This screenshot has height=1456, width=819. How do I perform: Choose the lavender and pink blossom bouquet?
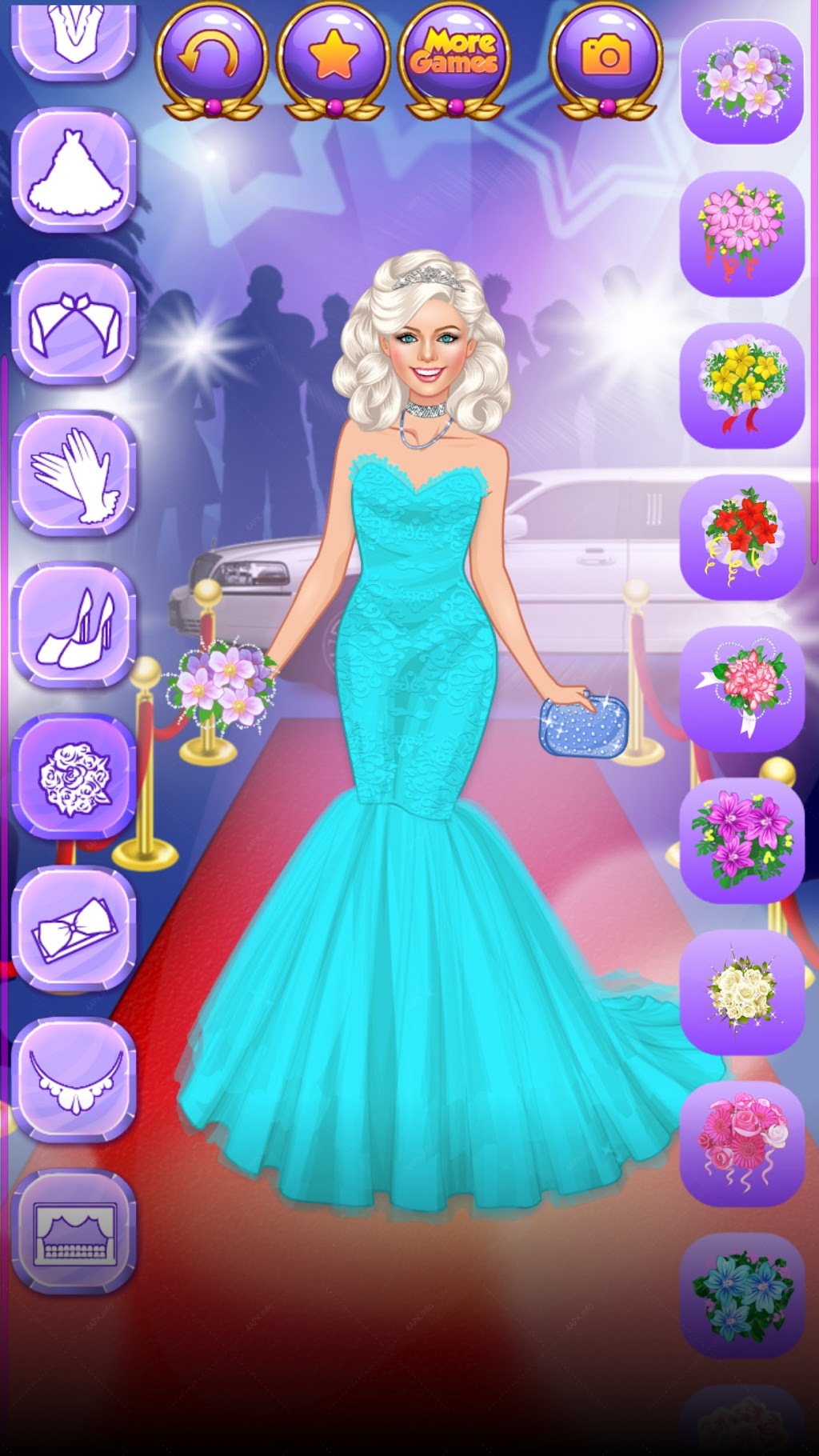click(742, 82)
